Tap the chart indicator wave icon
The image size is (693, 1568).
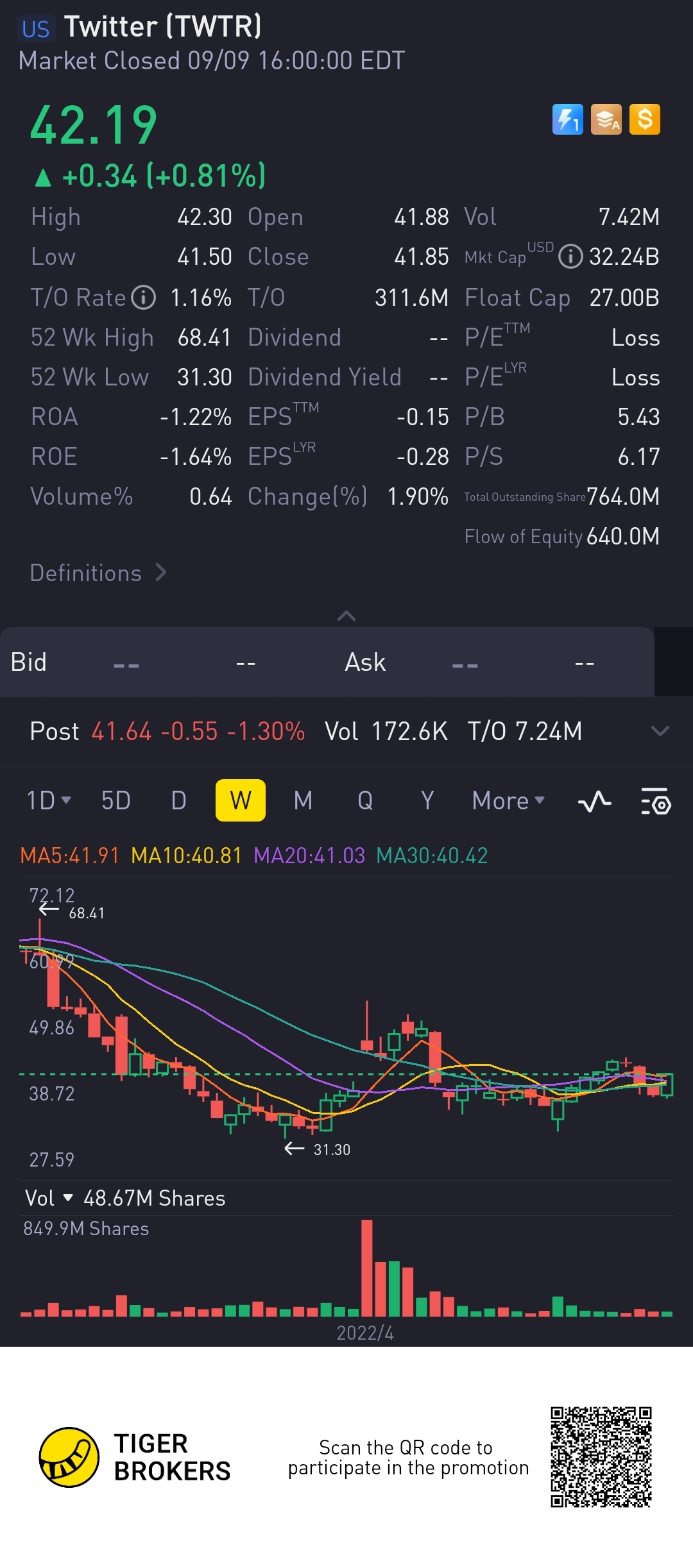[594, 801]
